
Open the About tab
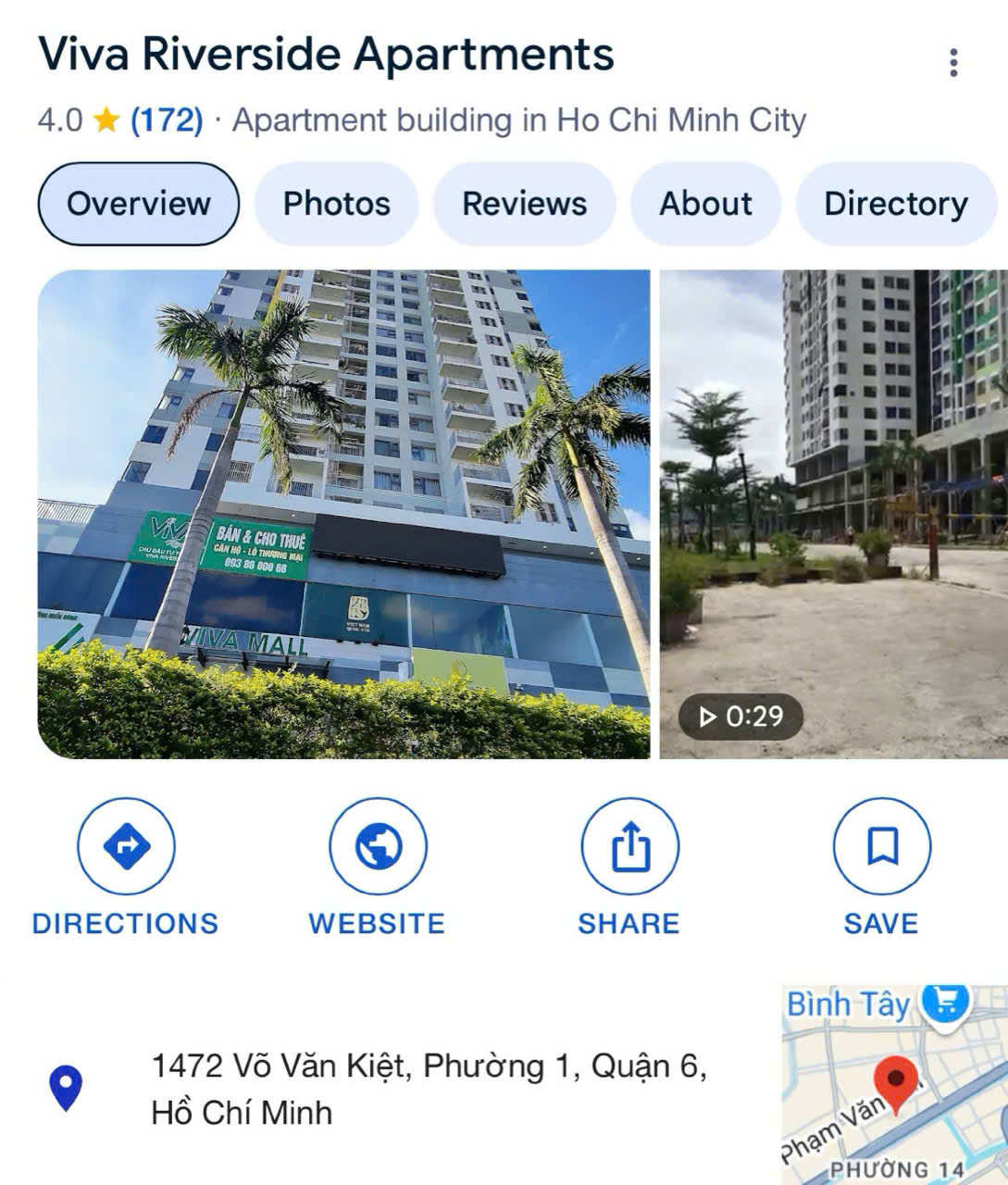tap(705, 204)
